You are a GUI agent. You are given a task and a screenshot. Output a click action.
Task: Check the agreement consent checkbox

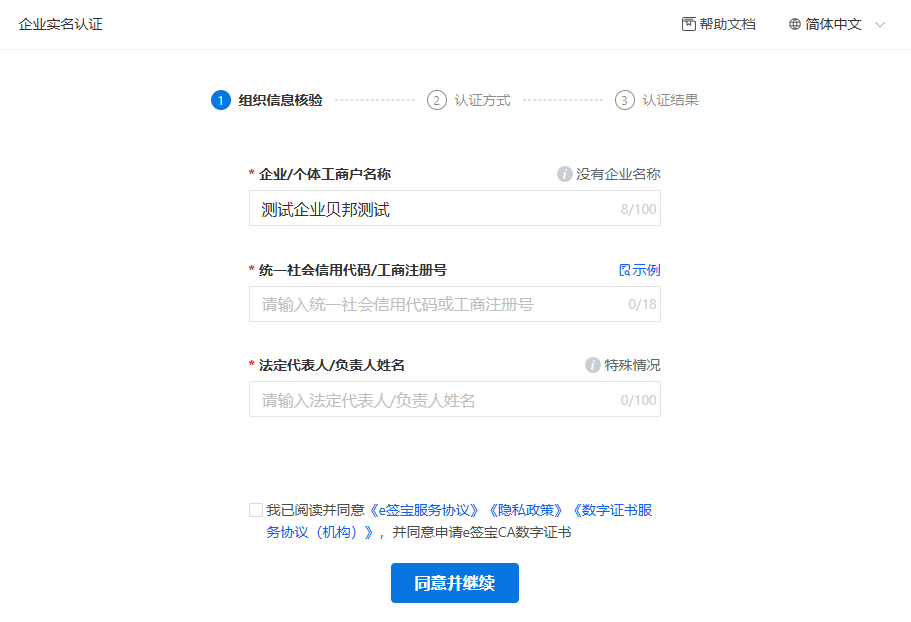click(256, 510)
